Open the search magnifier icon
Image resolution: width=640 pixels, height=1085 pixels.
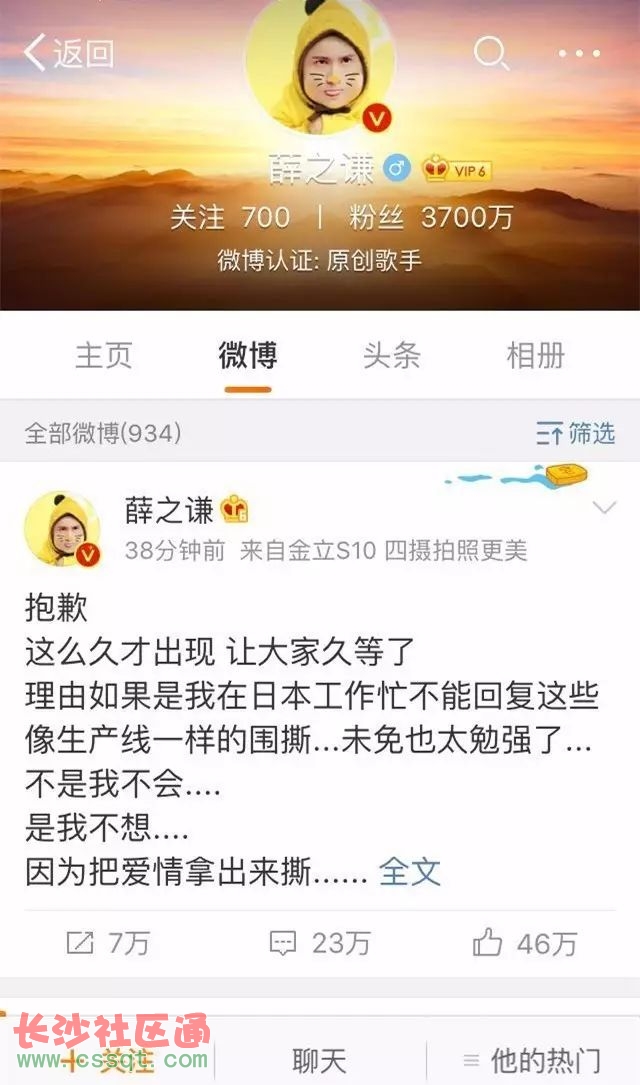pyautogui.click(x=491, y=53)
